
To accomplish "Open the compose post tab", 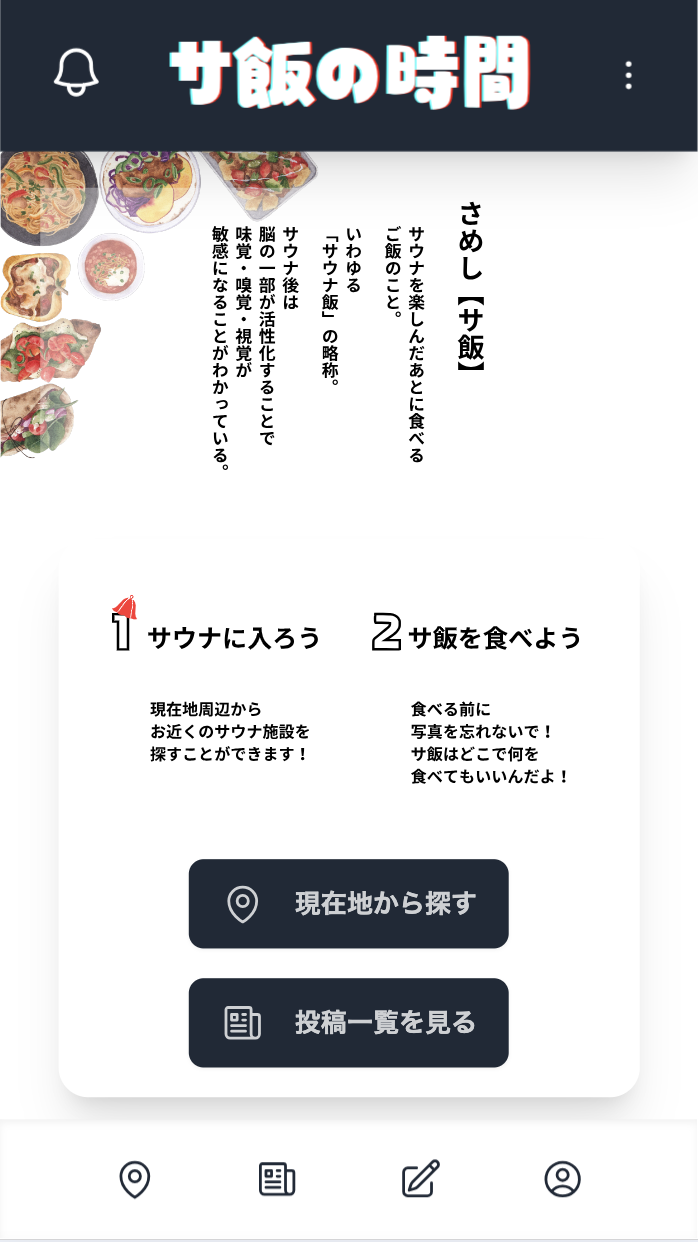I will click(x=421, y=1179).
